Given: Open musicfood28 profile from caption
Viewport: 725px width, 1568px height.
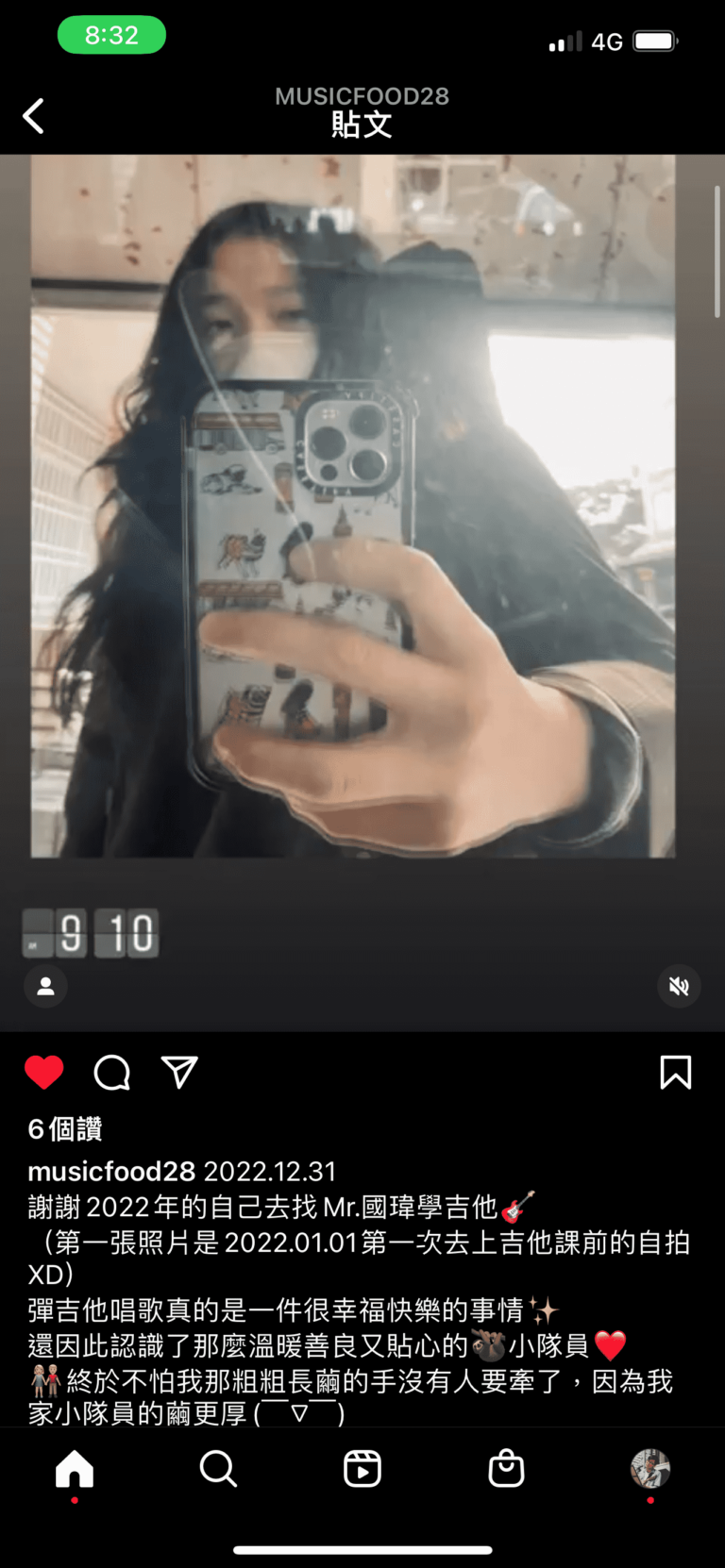Looking at the screenshot, I should coord(111,1172).
